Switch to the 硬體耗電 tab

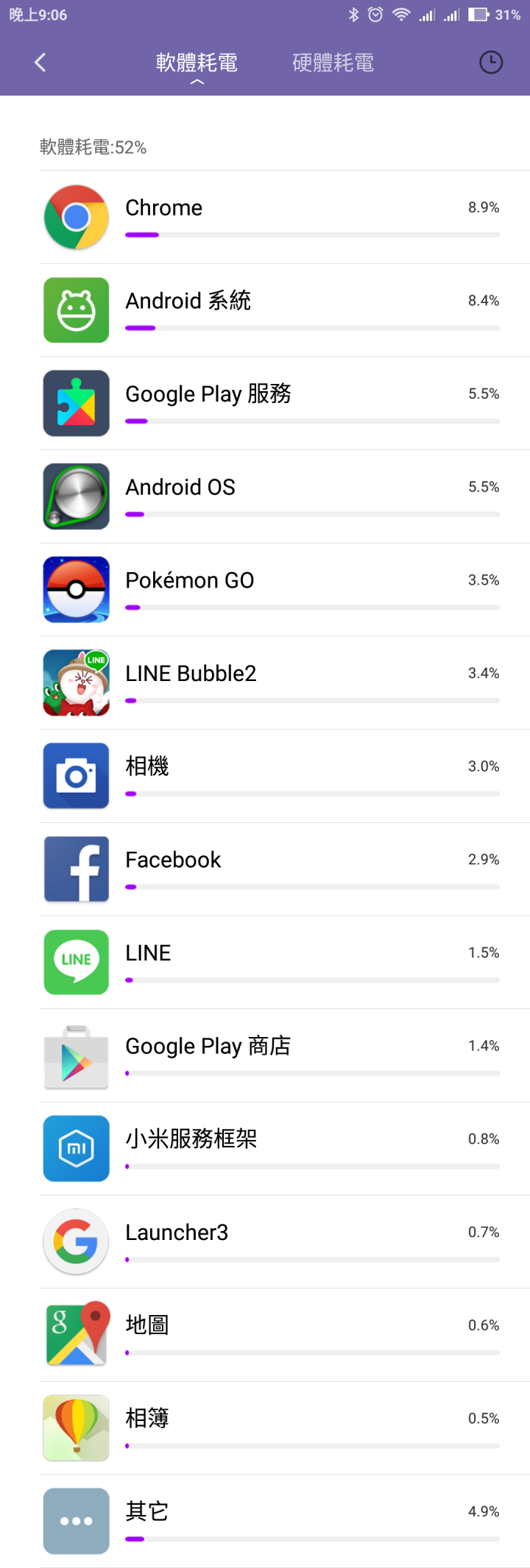pyautogui.click(x=333, y=63)
